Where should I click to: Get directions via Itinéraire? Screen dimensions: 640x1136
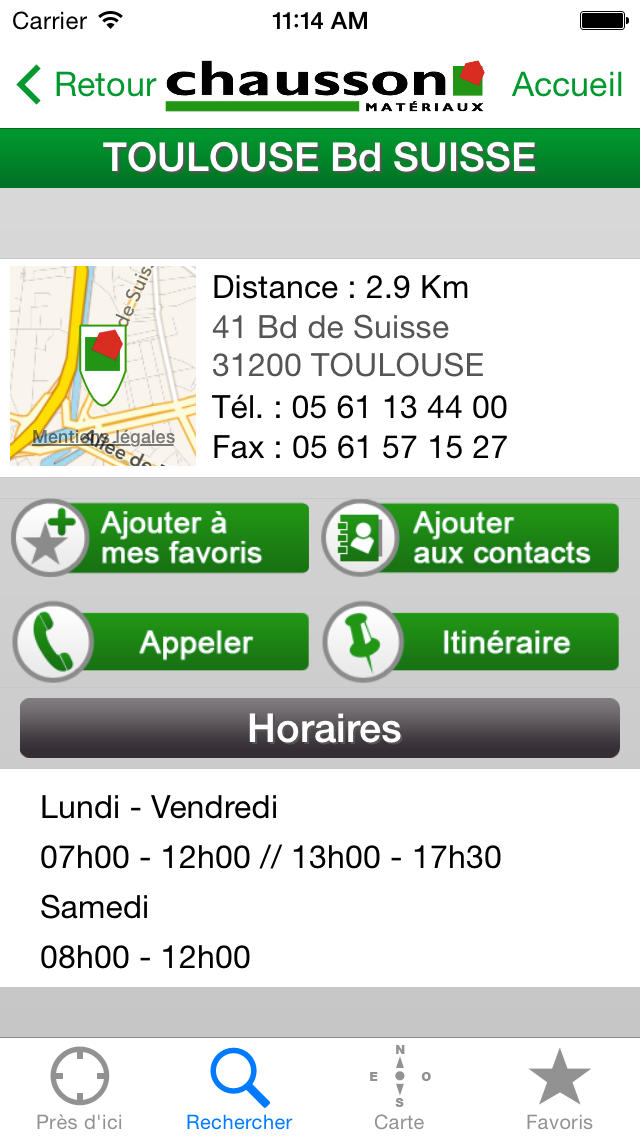click(470, 642)
